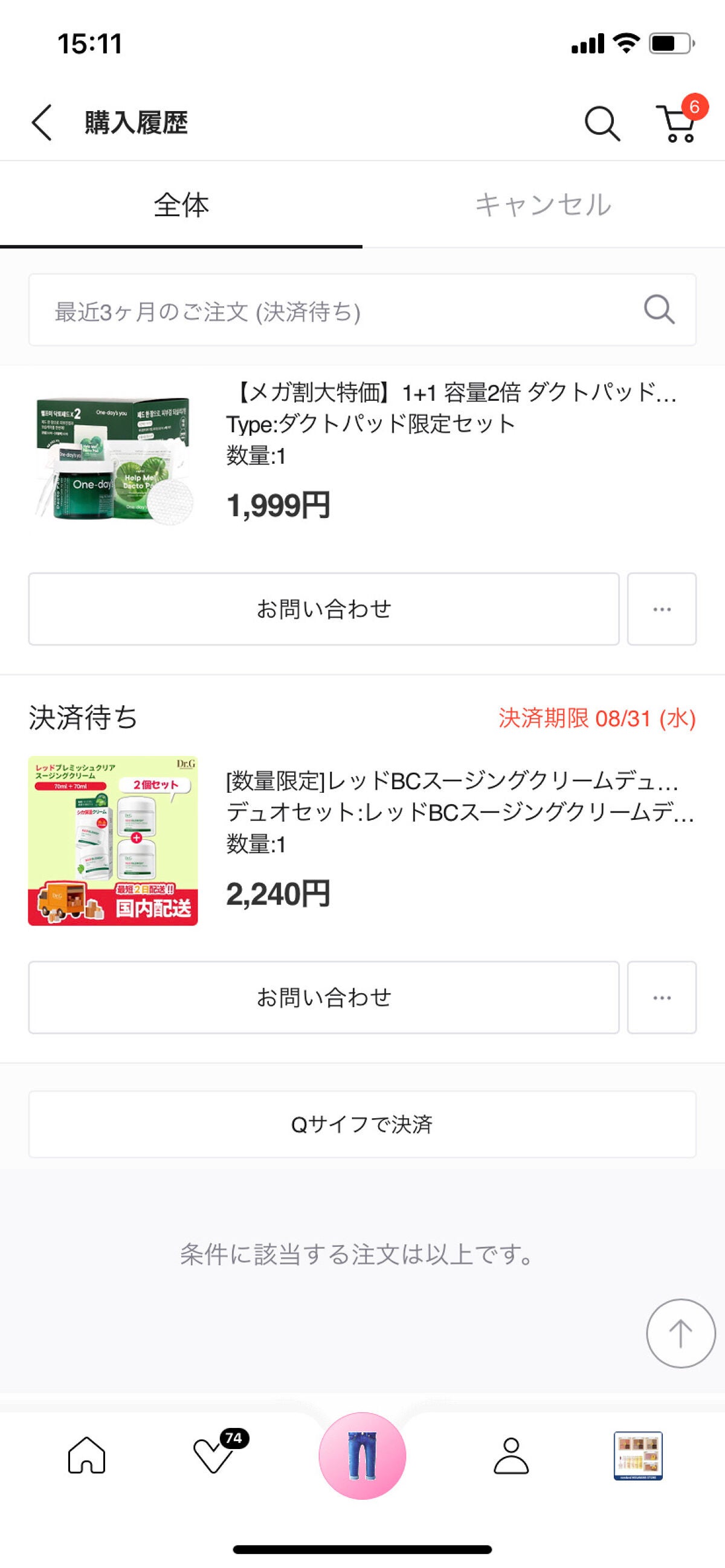Open the recently viewed items thumbnail
This screenshot has width=725, height=1568.
638,1455
